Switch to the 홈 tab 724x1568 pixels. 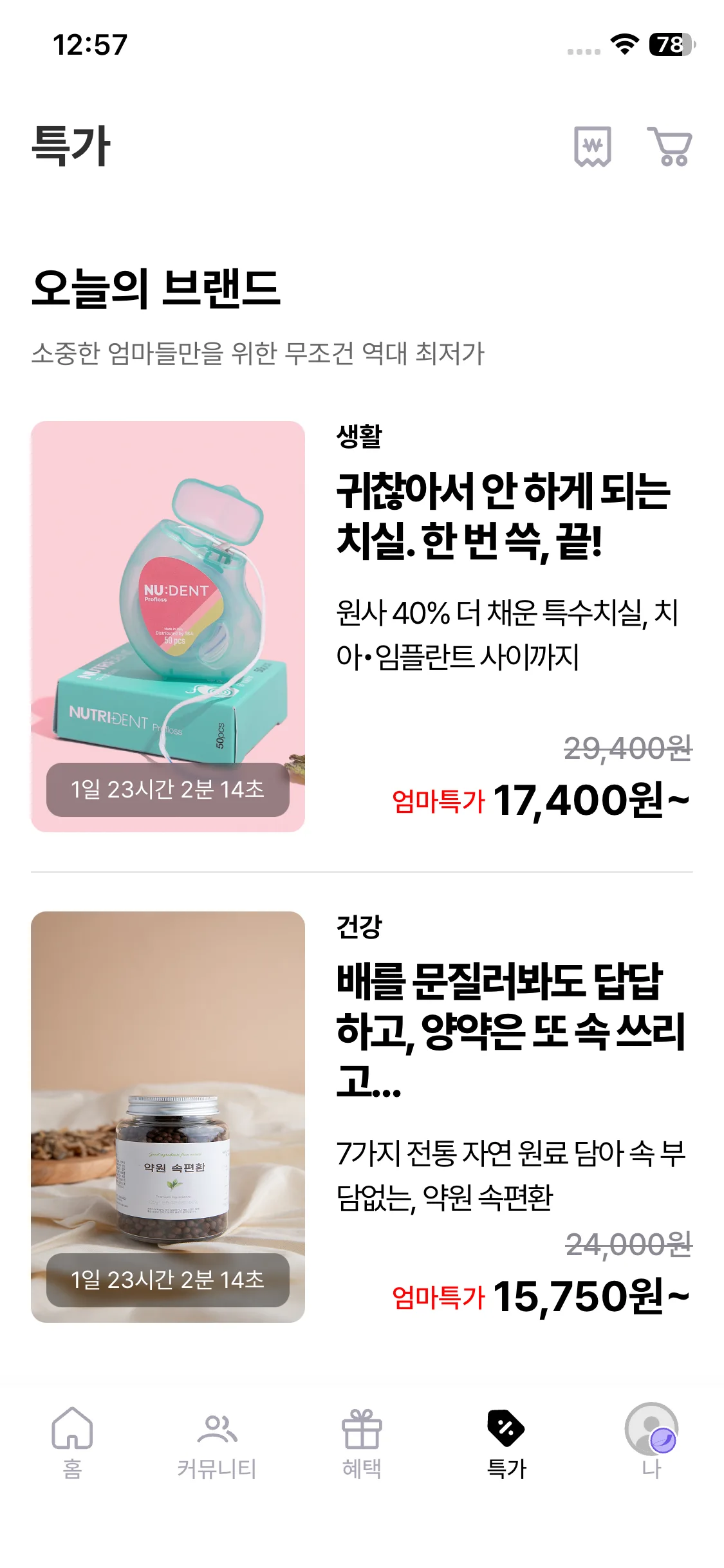tap(72, 1442)
